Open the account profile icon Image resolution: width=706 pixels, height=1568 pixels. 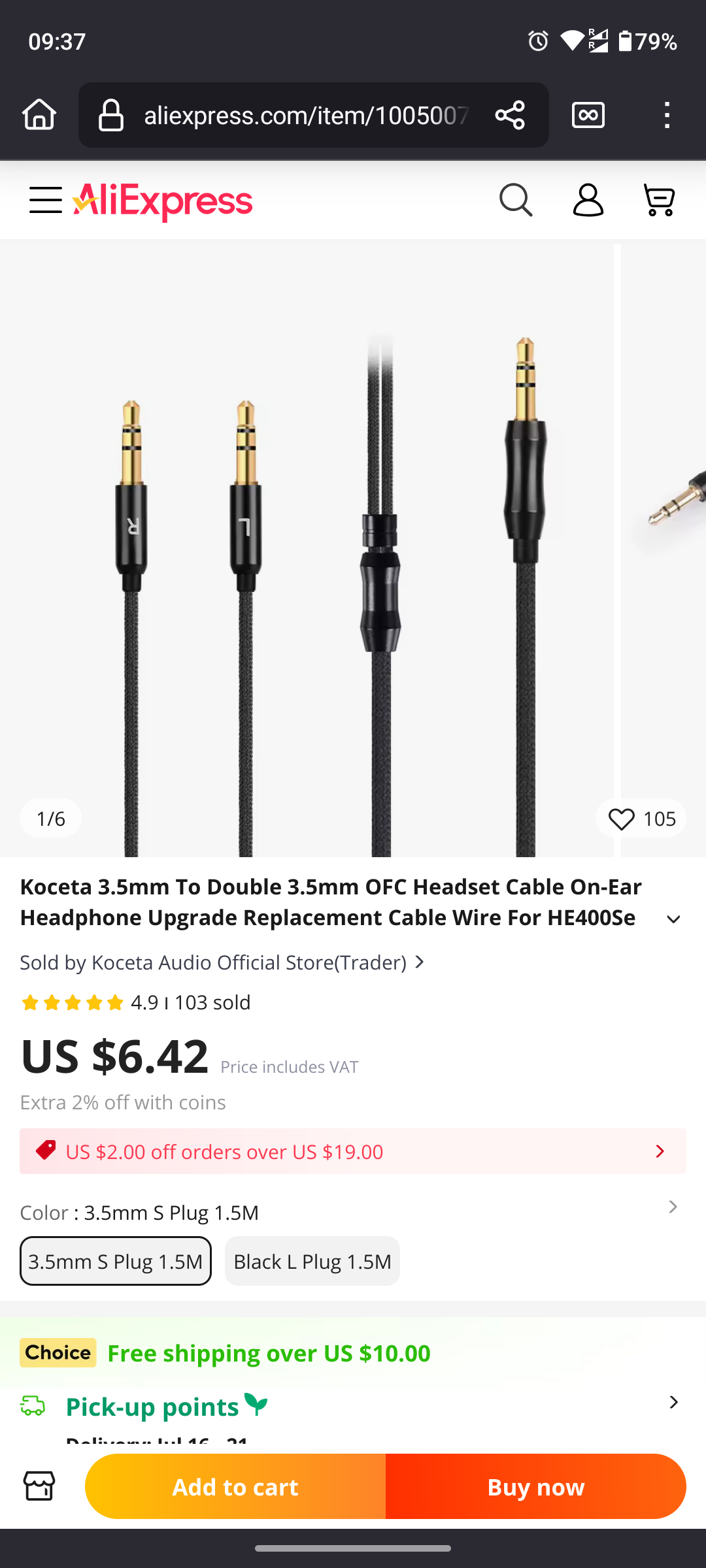click(x=588, y=200)
